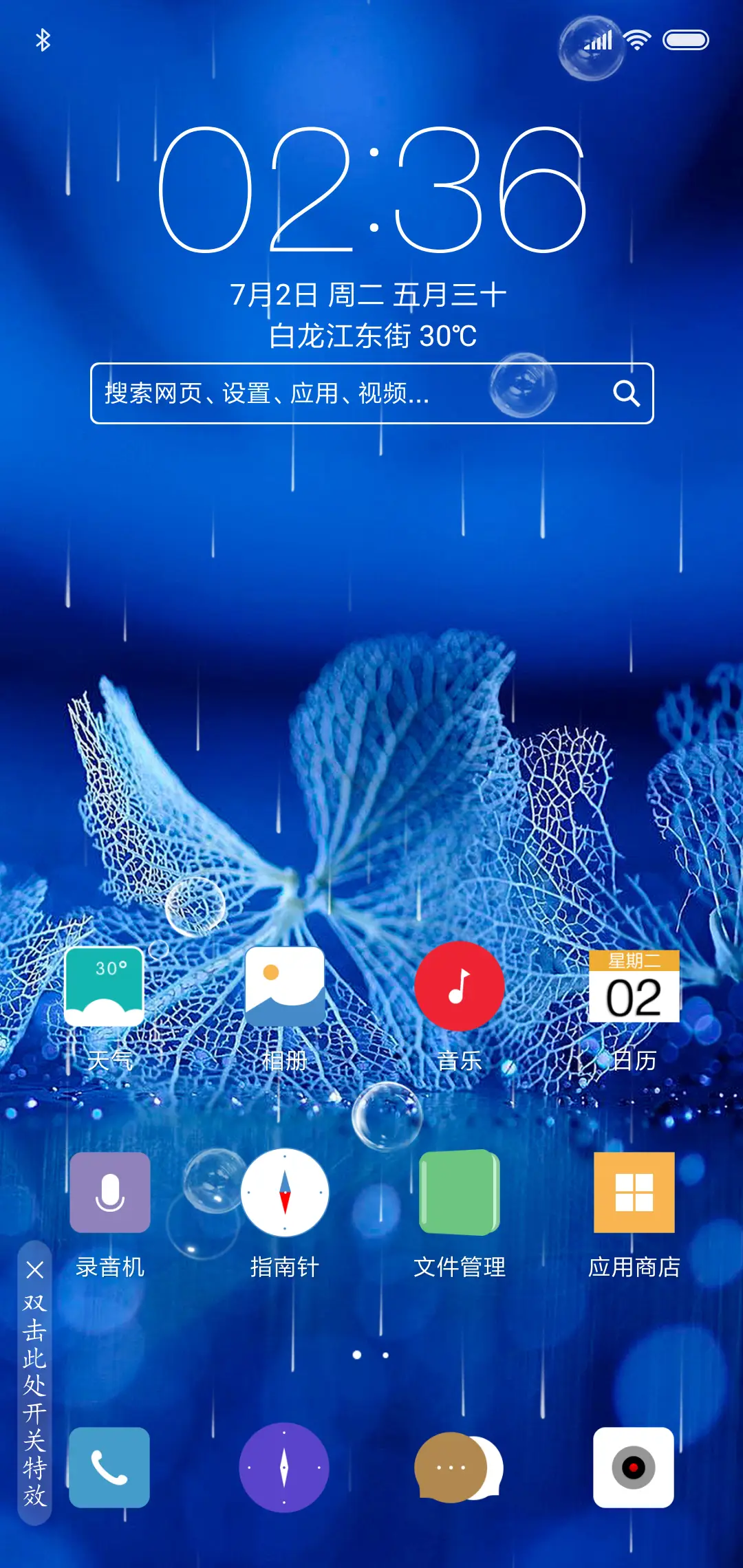
Task: Launch the purple browser in the dock
Action: coord(284,1468)
